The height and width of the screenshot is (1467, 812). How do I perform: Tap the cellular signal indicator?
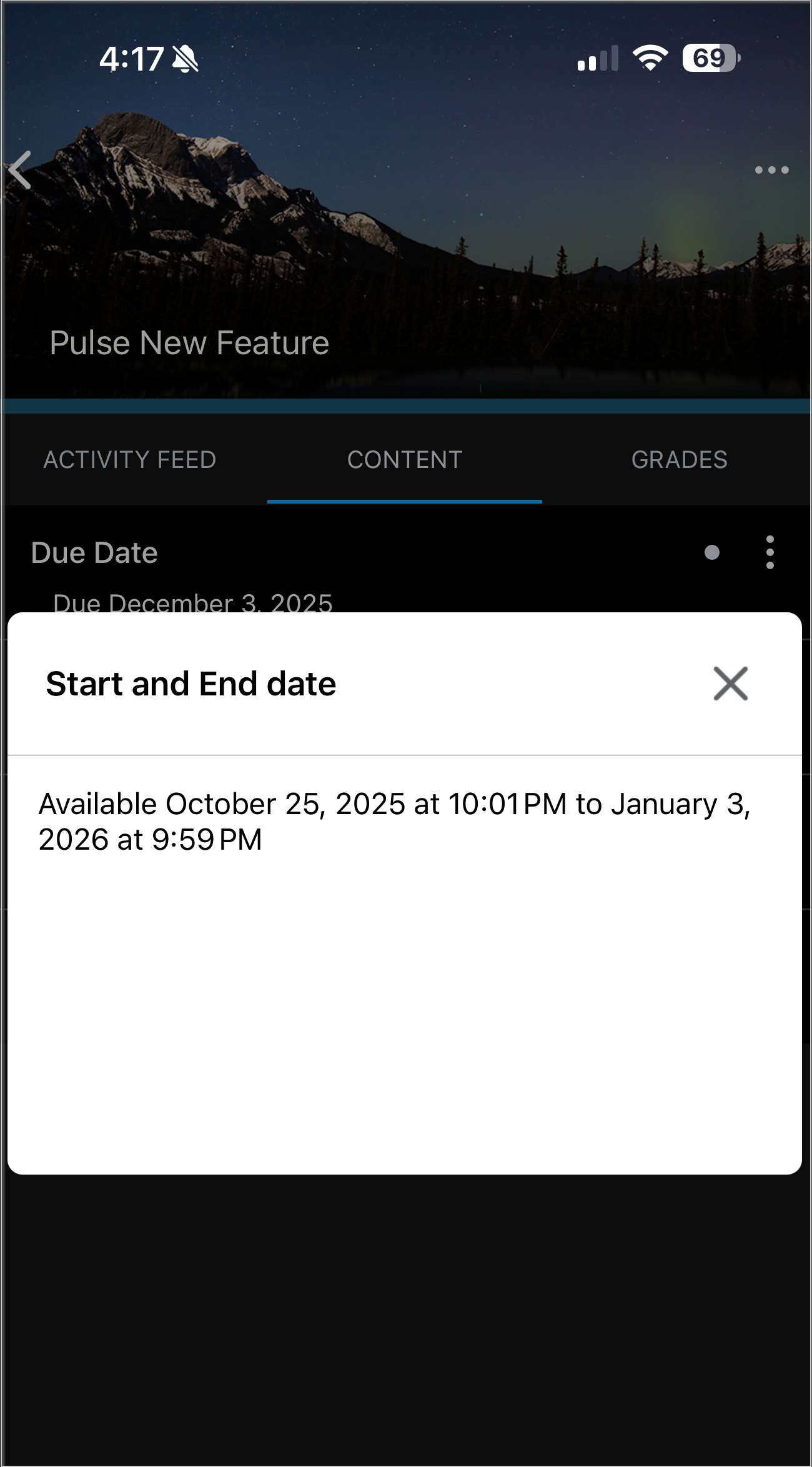pyautogui.click(x=598, y=57)
